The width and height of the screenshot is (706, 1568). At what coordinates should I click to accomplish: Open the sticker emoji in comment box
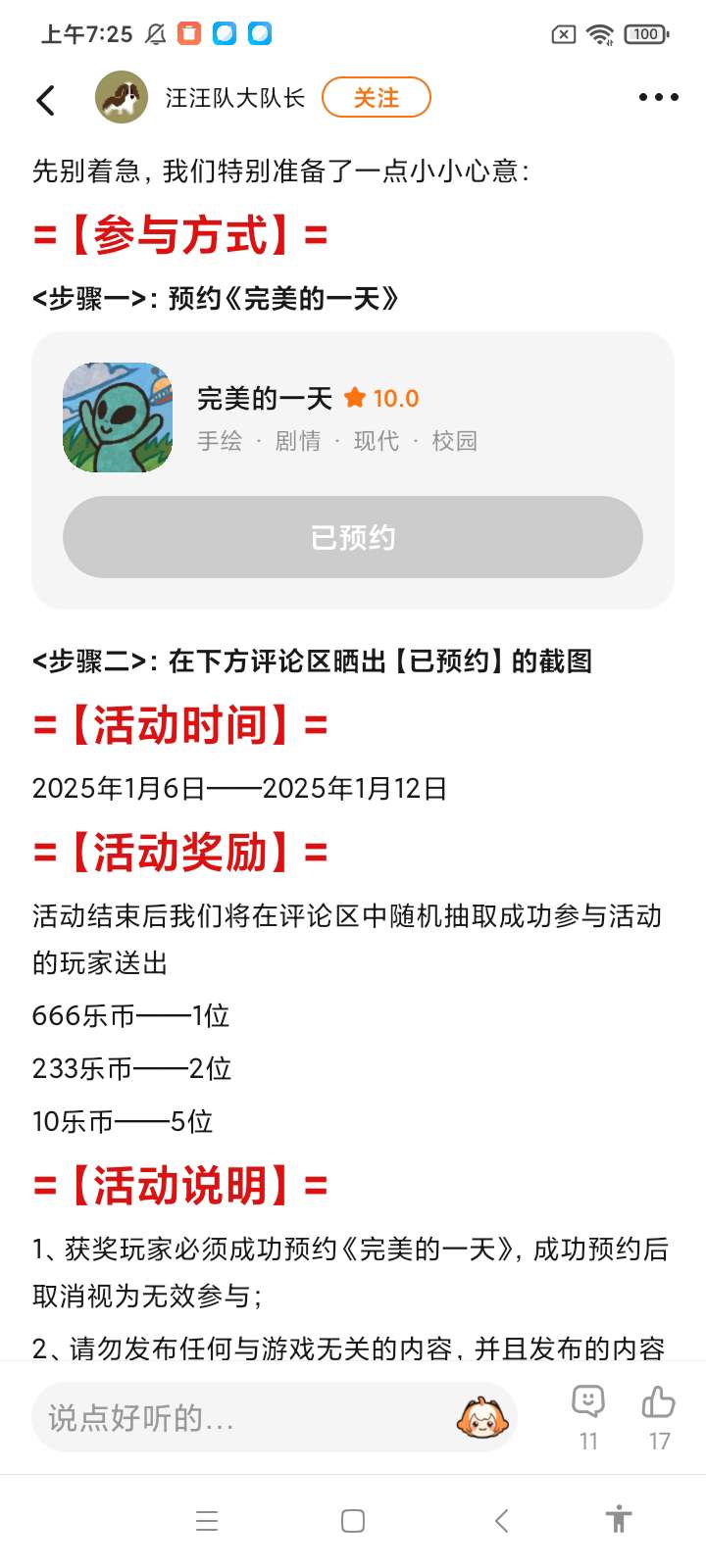481,1417
